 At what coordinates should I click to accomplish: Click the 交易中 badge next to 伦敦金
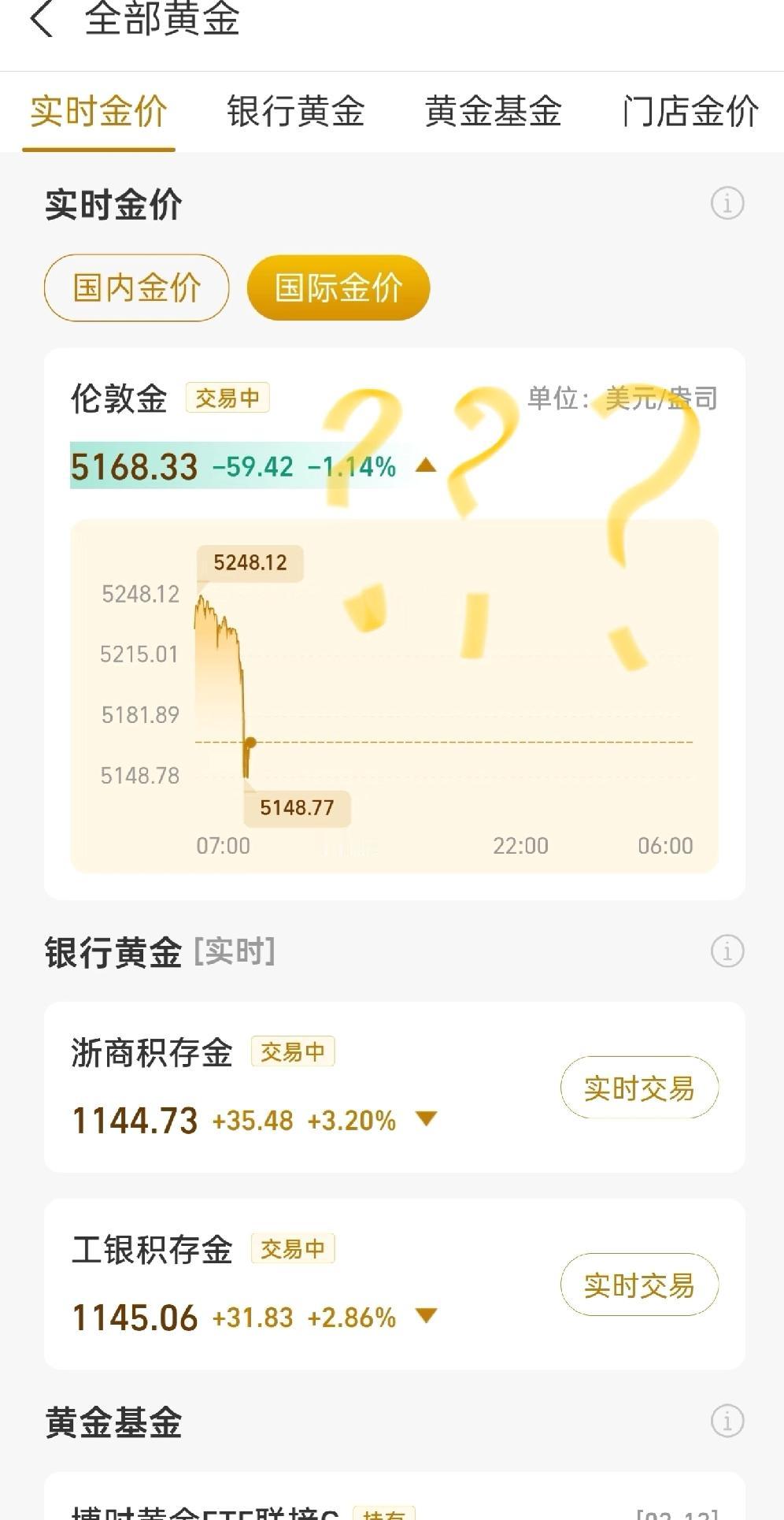227,399
